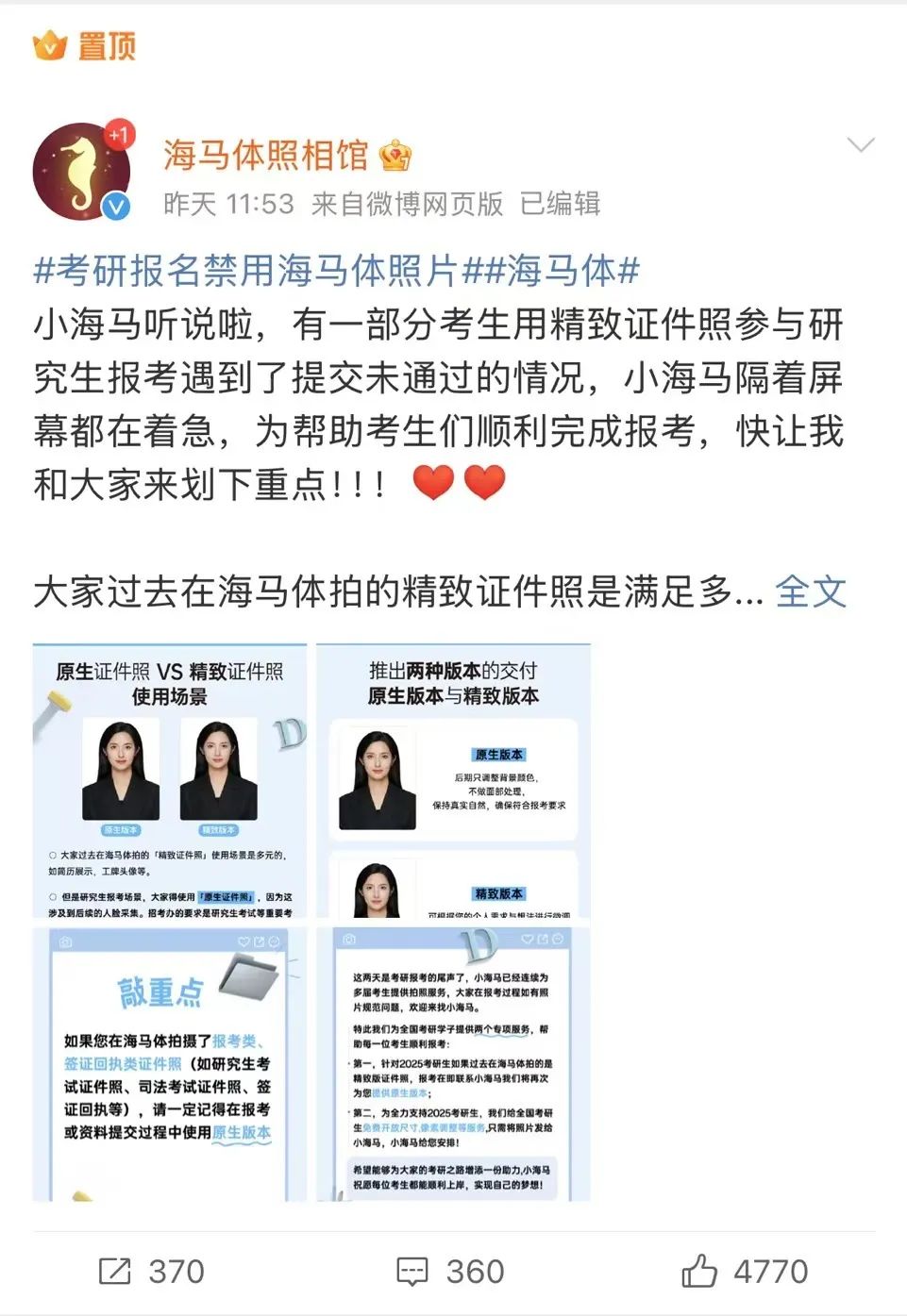Viewport: 907px width, 1316px height.
Task: Expand the post with 全文 link
Action: click(810, 592)
